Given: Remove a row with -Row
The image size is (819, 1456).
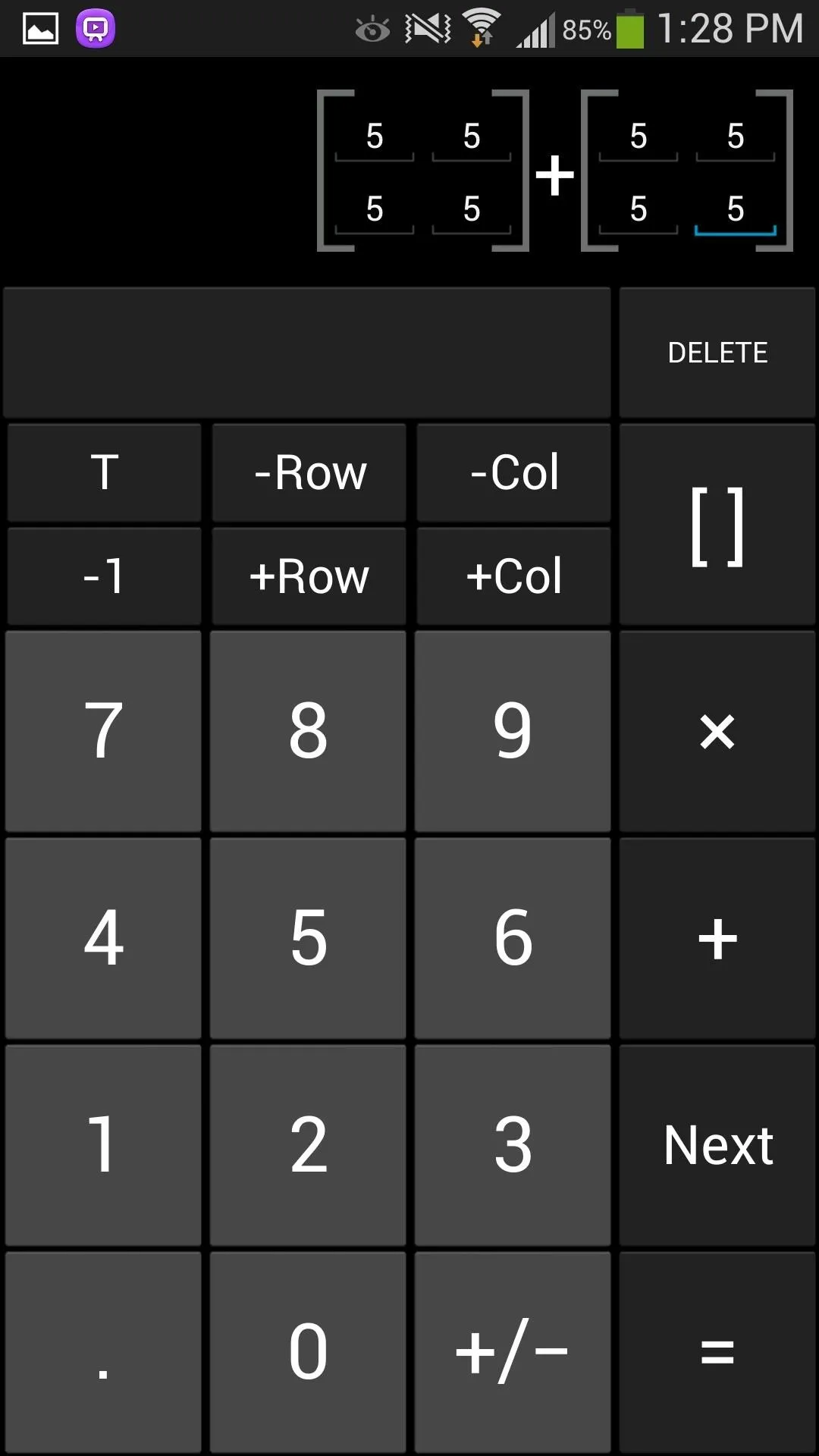Looking at the screenshot, I should (309, 472).
